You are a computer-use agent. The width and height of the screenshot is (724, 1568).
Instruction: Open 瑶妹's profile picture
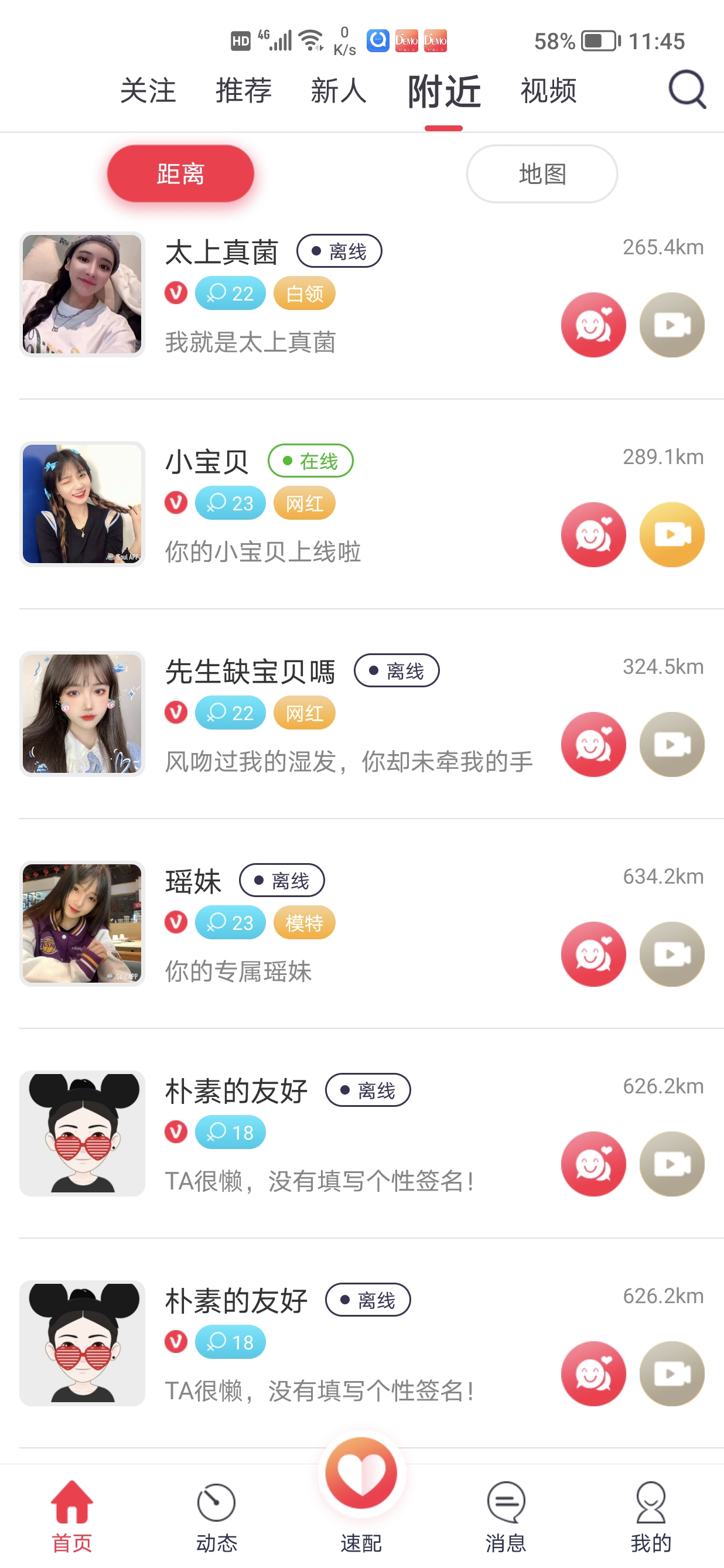pos(82,923)
